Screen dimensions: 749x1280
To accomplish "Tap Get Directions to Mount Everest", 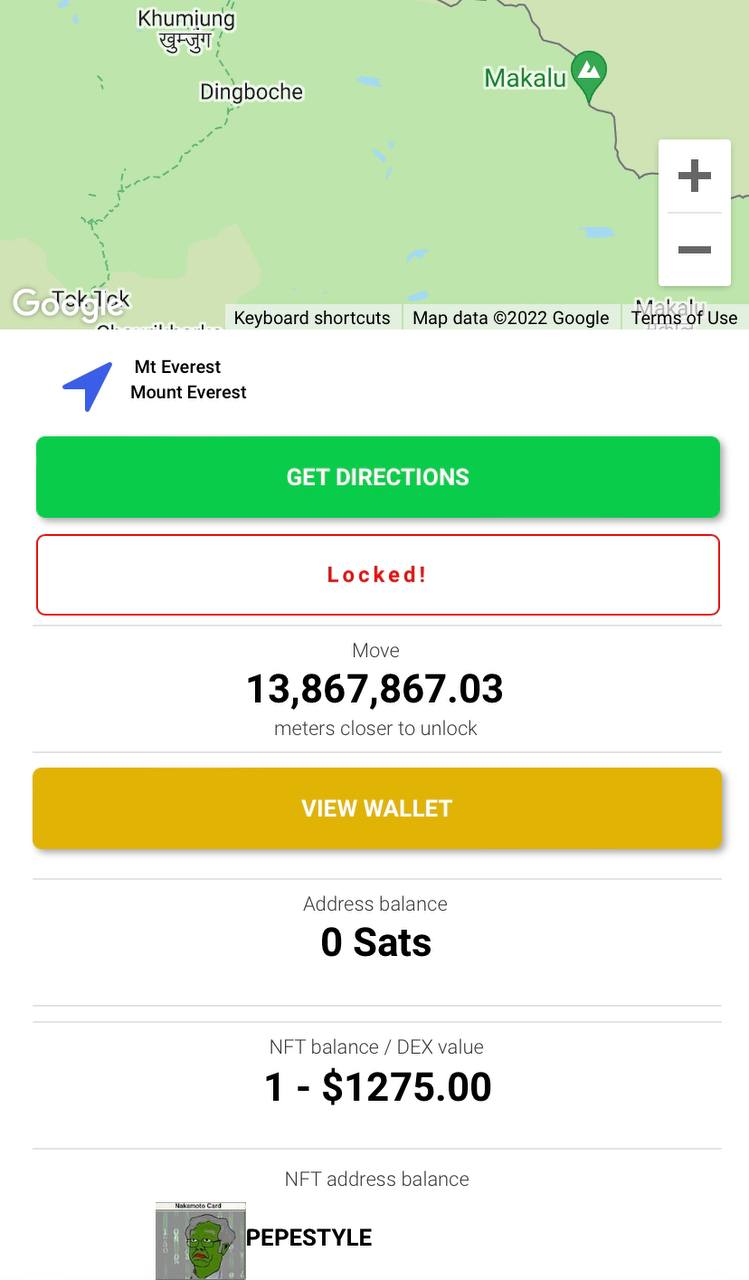I will [378, 477].
